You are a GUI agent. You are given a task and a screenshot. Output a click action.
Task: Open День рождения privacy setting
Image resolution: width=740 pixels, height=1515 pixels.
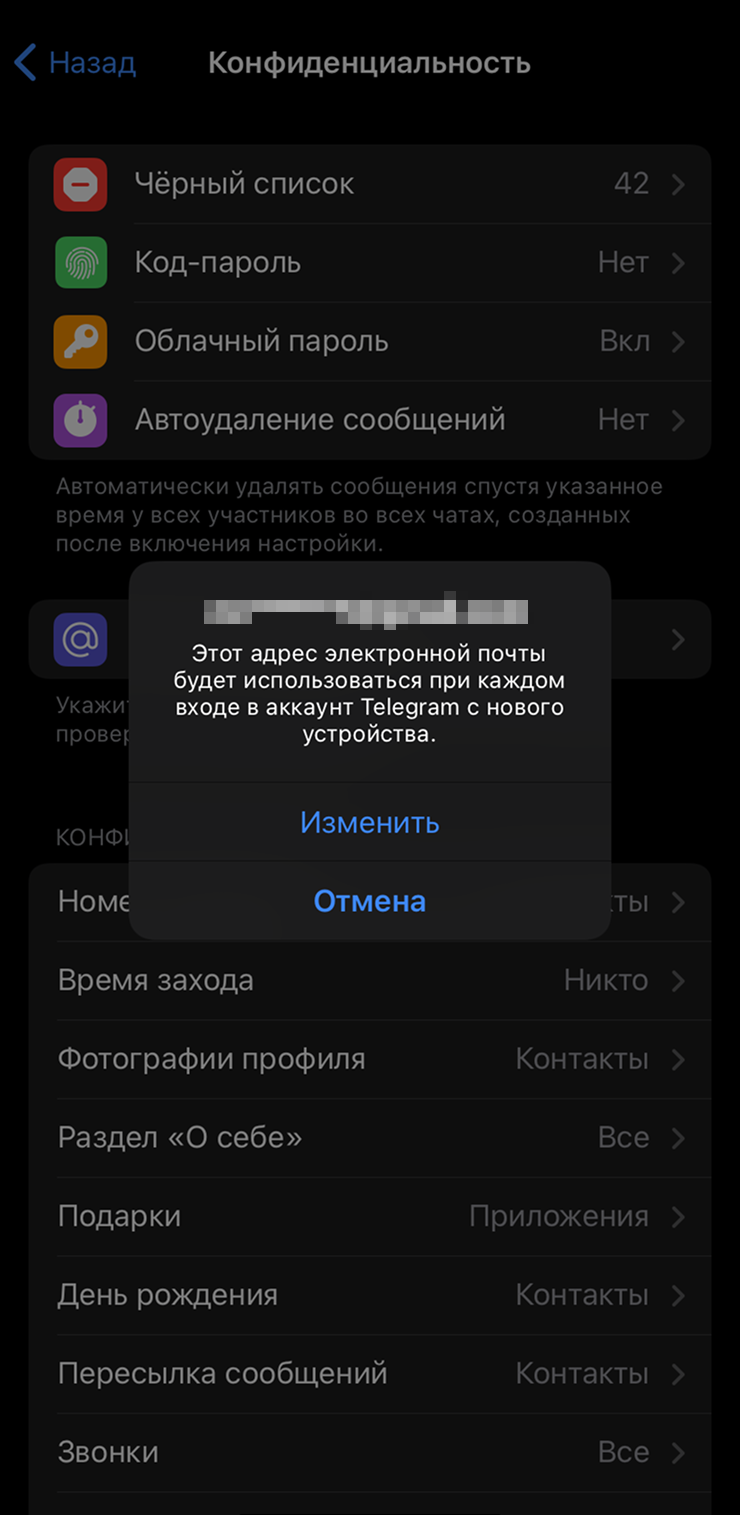(x=369, y=1295)
